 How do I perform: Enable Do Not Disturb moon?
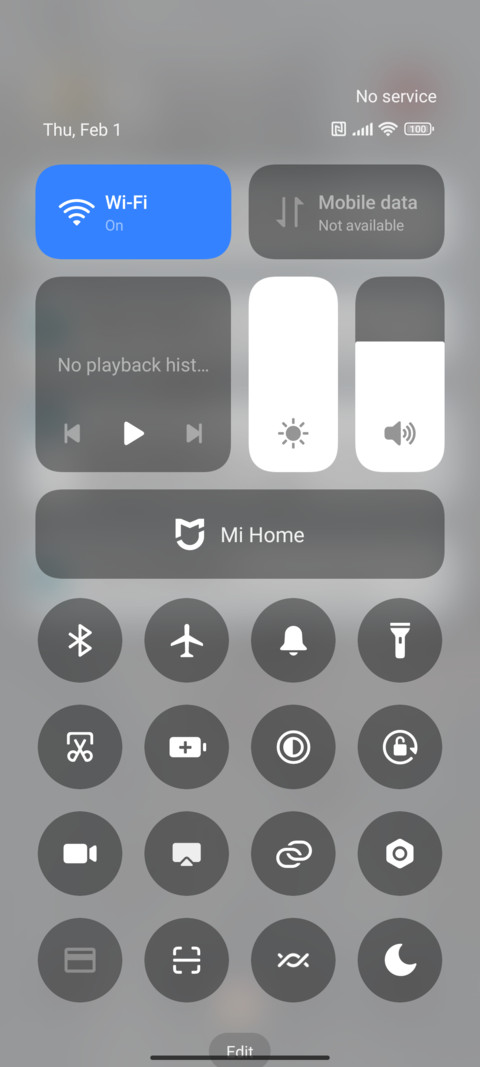coord(400,960)
